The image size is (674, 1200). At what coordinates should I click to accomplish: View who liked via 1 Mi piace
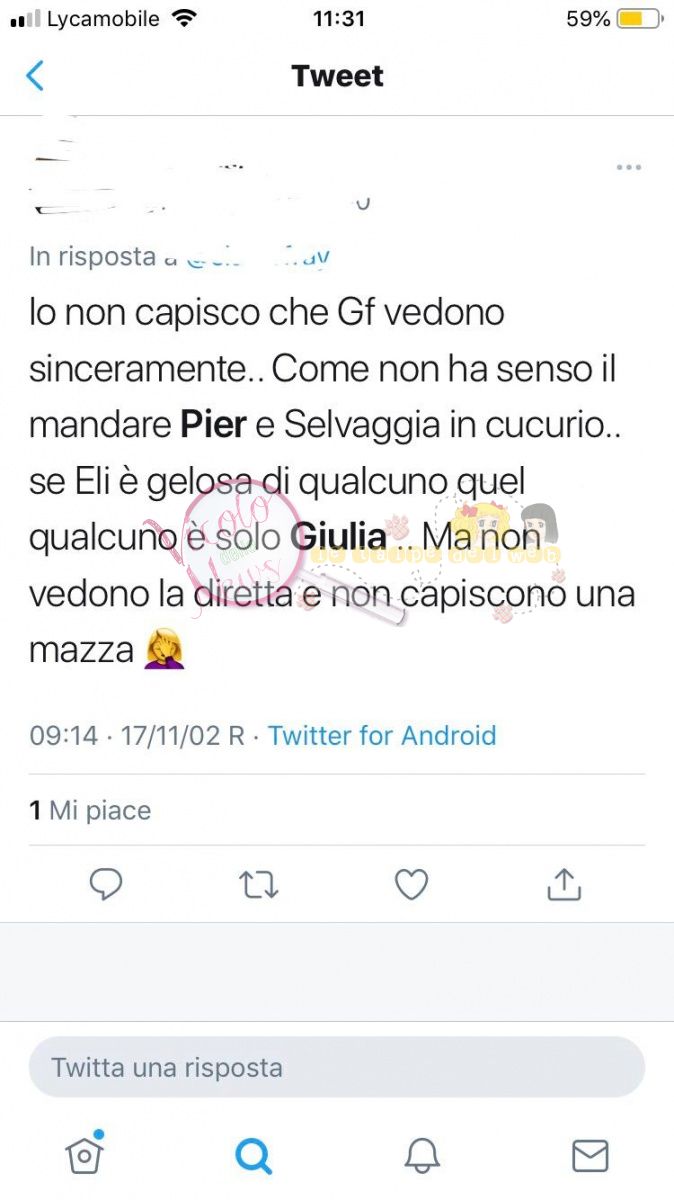90,810
